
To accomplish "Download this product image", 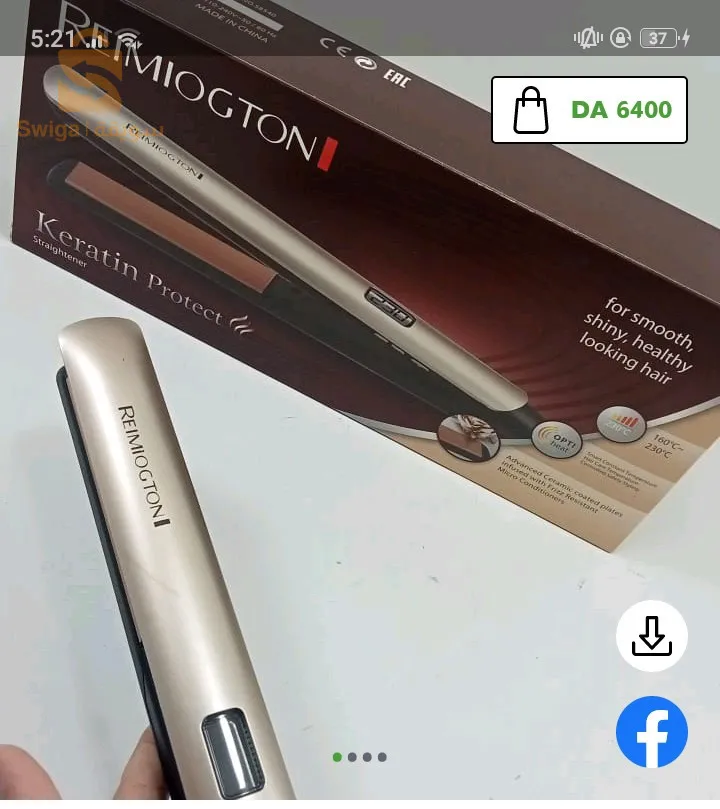I will pyautogui.click(x=651, y=636).
